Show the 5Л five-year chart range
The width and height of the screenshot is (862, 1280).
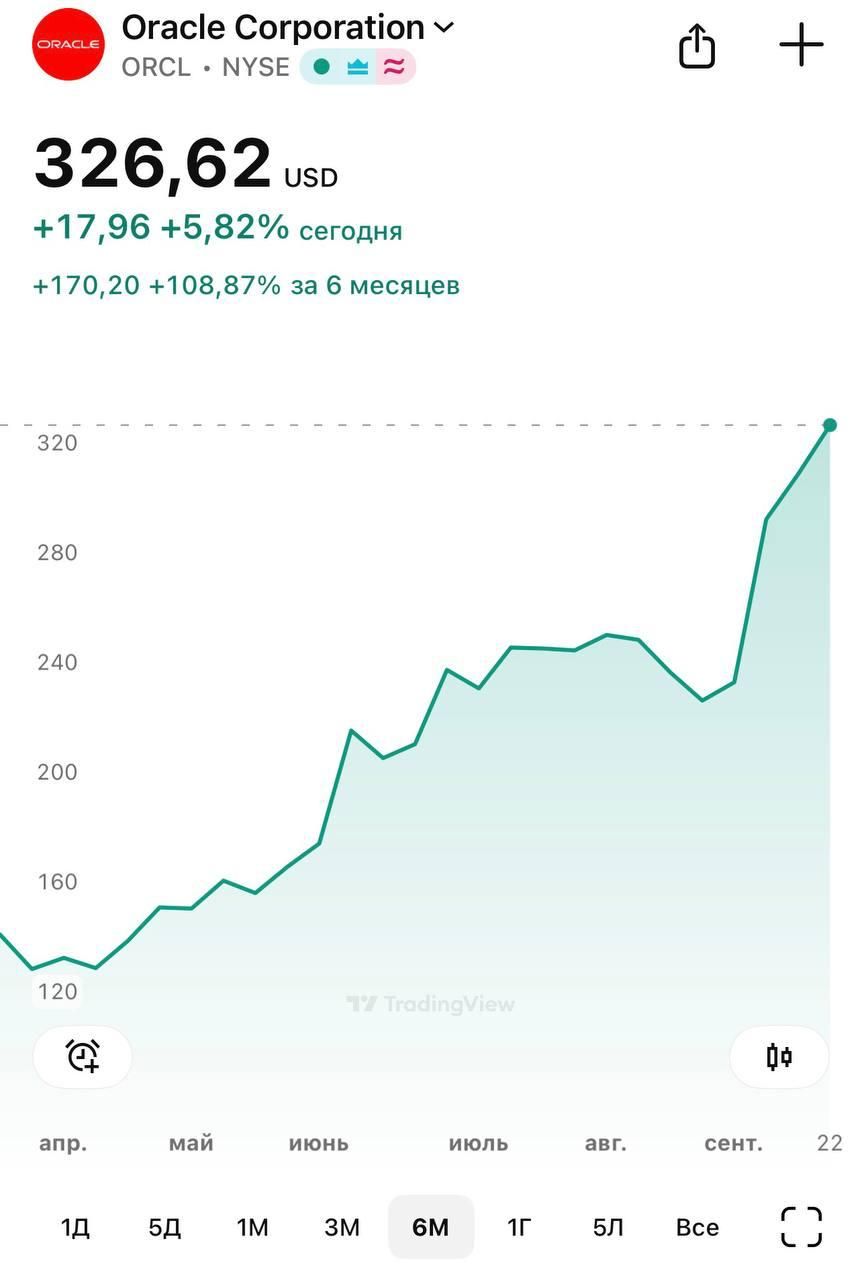click(x=608, y=1227)
